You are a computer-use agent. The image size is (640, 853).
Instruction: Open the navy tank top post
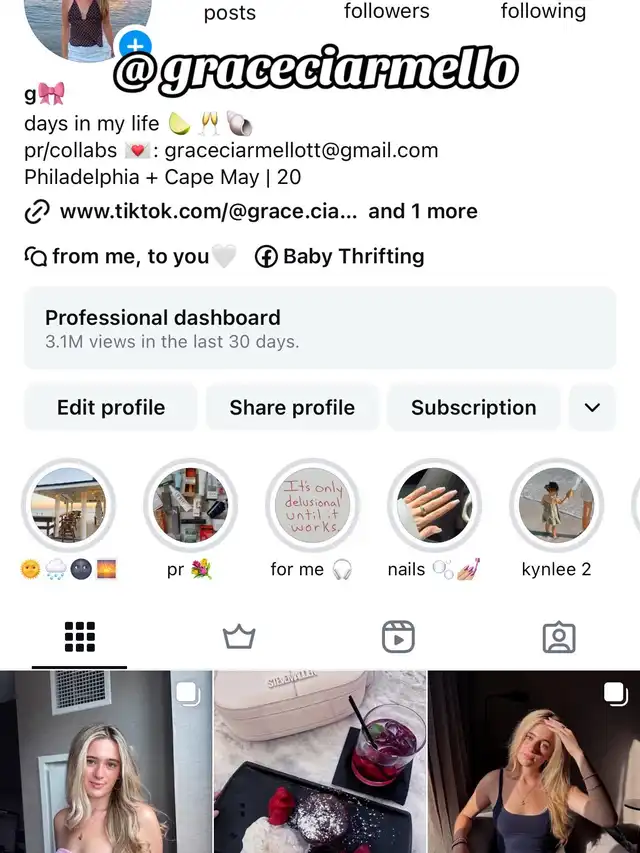534,762
